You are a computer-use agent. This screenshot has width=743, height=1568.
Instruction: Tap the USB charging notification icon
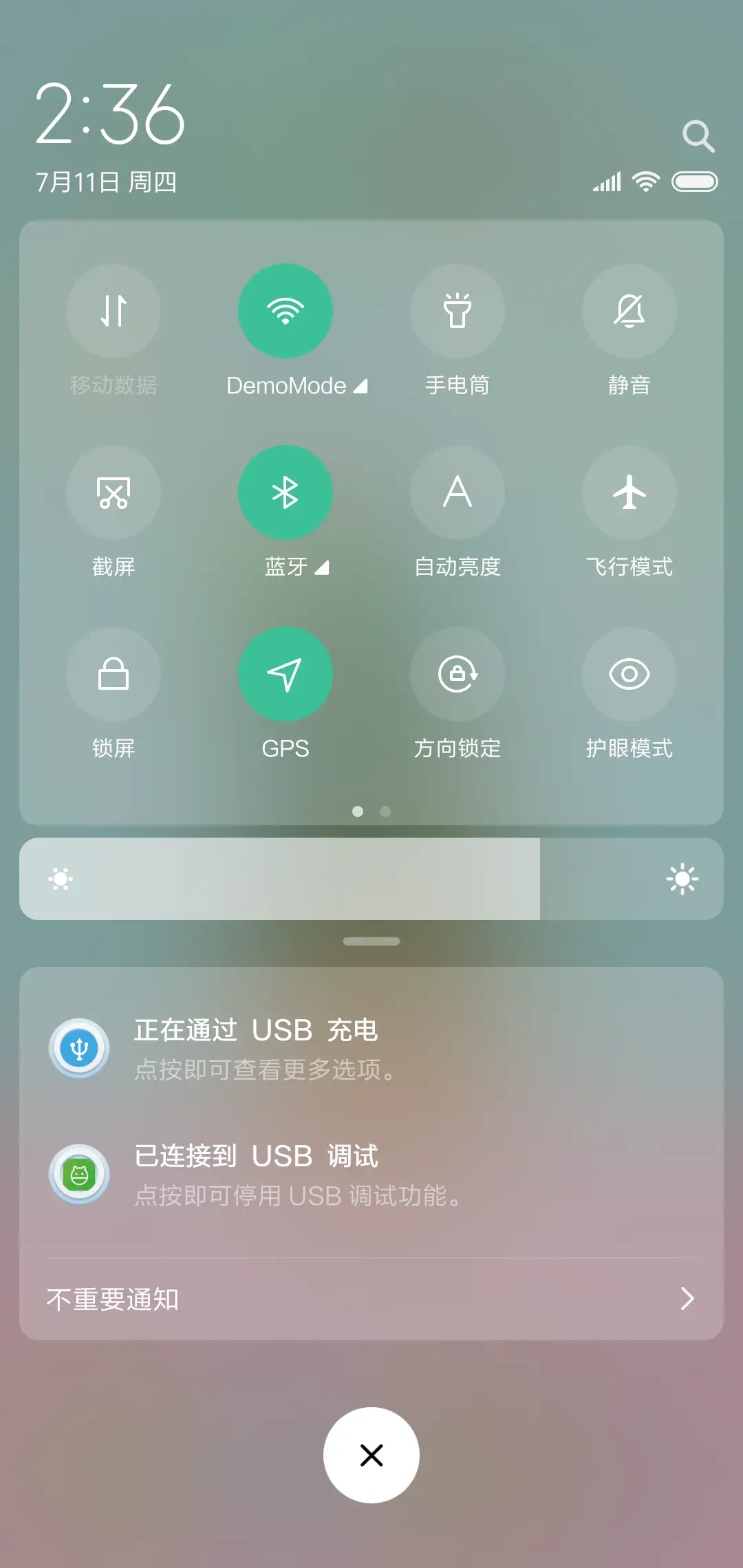(x=79, y=1047)
